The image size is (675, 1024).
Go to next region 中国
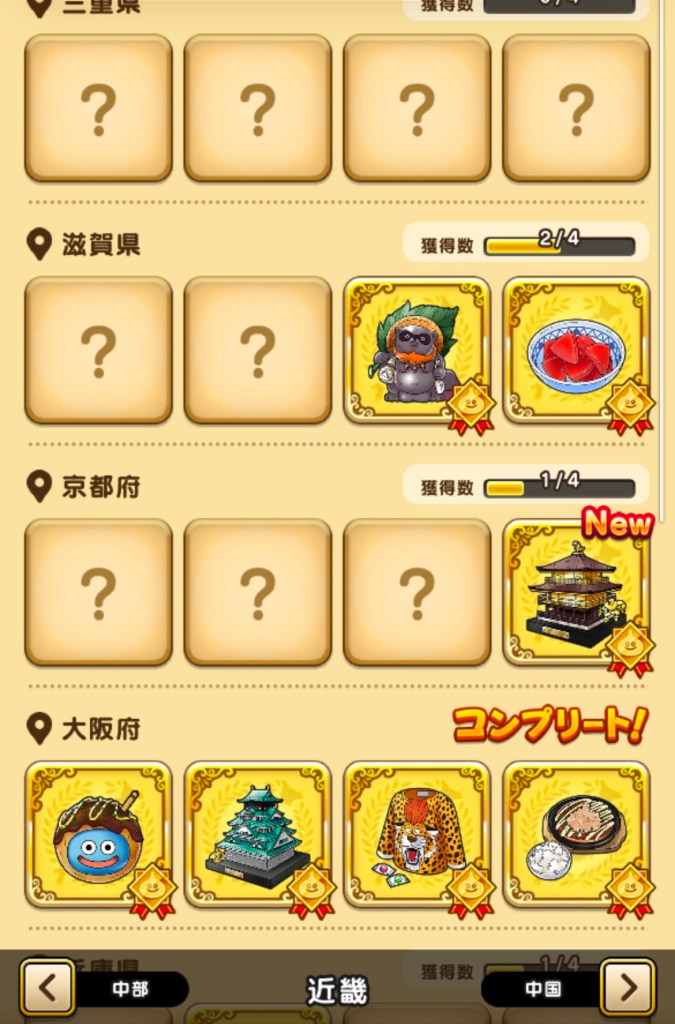(627, 987)
